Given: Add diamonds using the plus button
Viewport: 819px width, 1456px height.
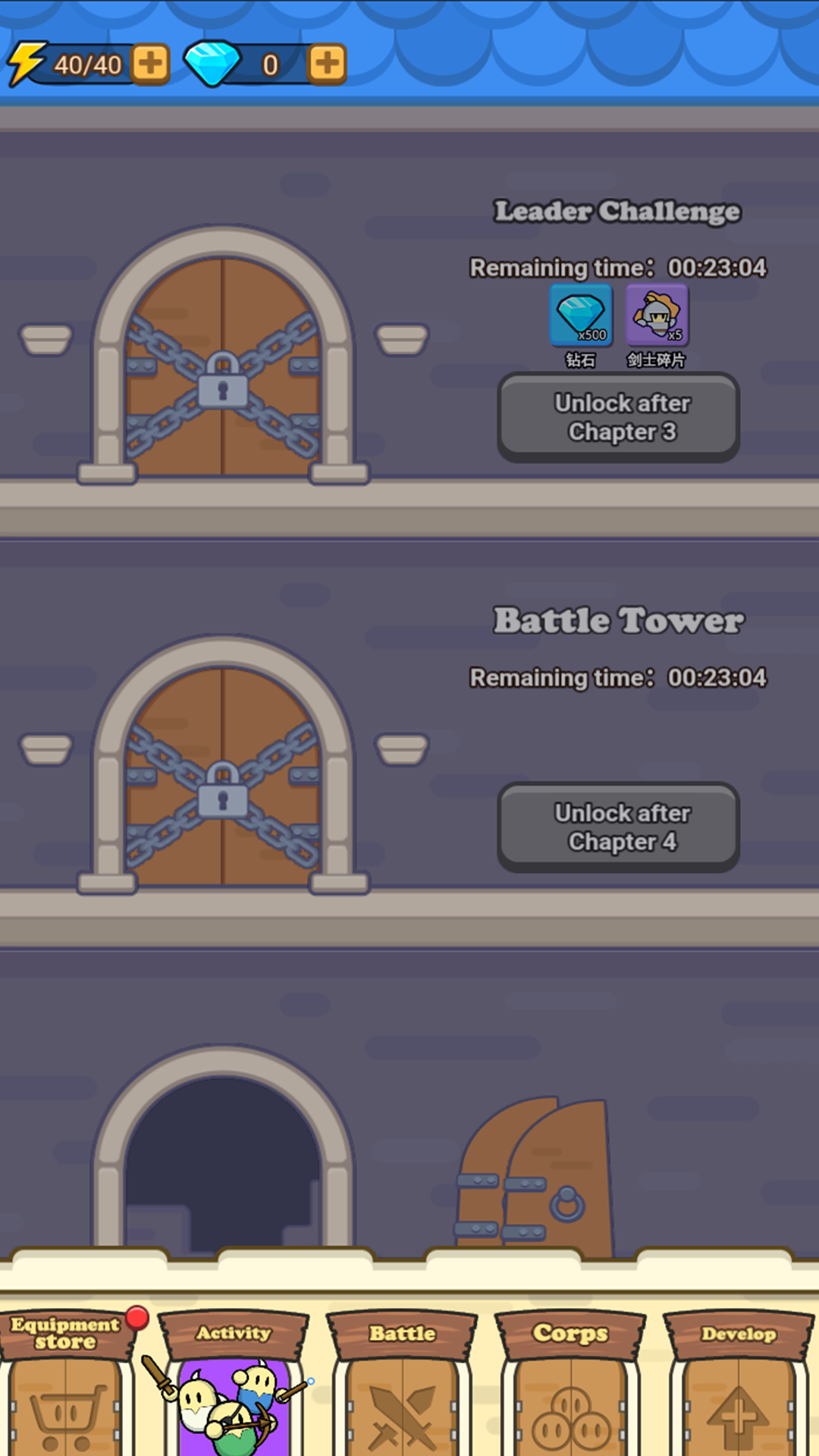Looking at the screenshot, I should click(x=327, y=63).
